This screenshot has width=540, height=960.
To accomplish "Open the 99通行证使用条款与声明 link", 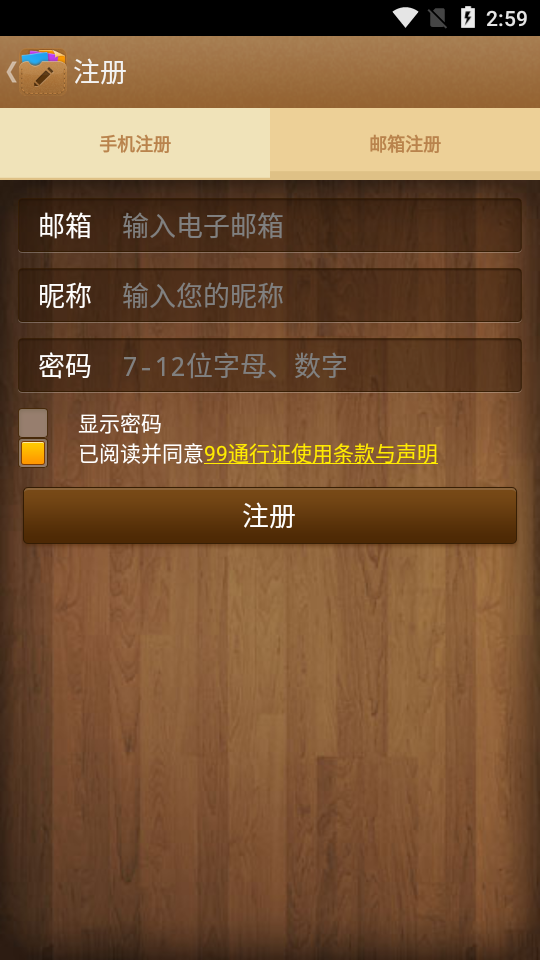I will [321, 454].
